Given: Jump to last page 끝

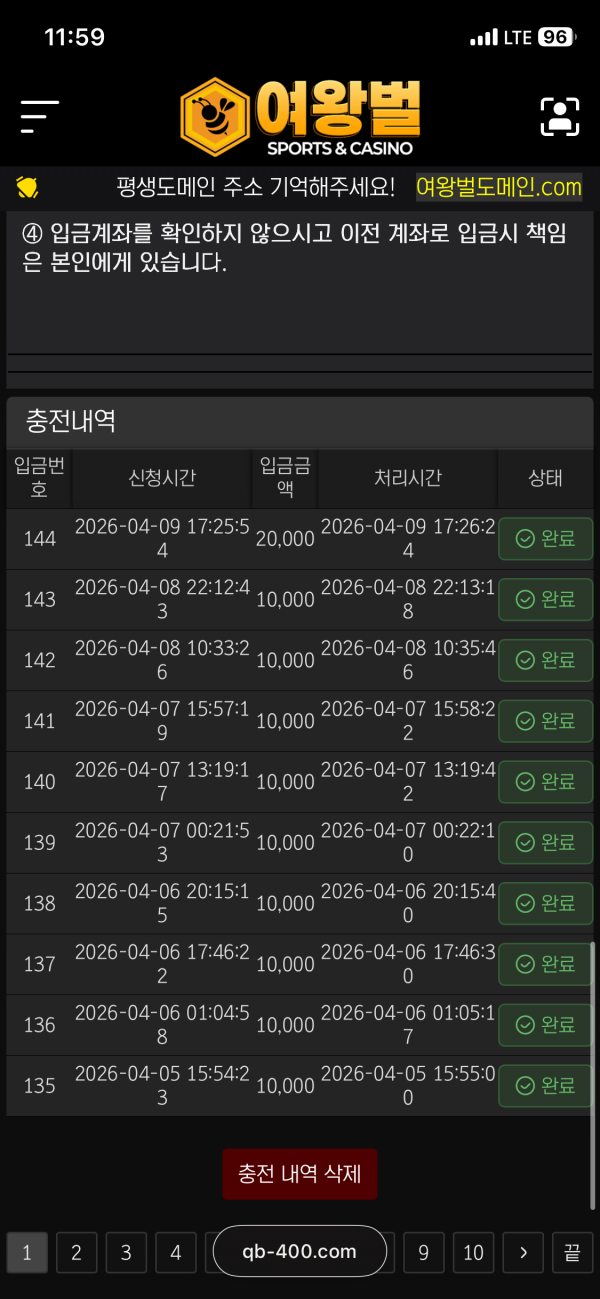Looking at the screenshot, I should coord(572,1252).
